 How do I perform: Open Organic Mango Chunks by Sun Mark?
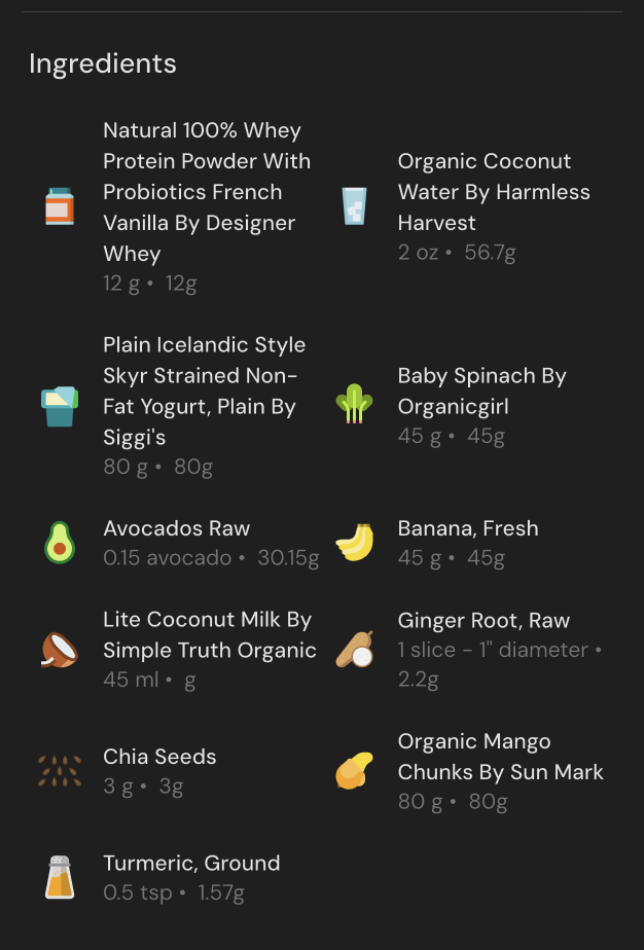click(500, 757)
